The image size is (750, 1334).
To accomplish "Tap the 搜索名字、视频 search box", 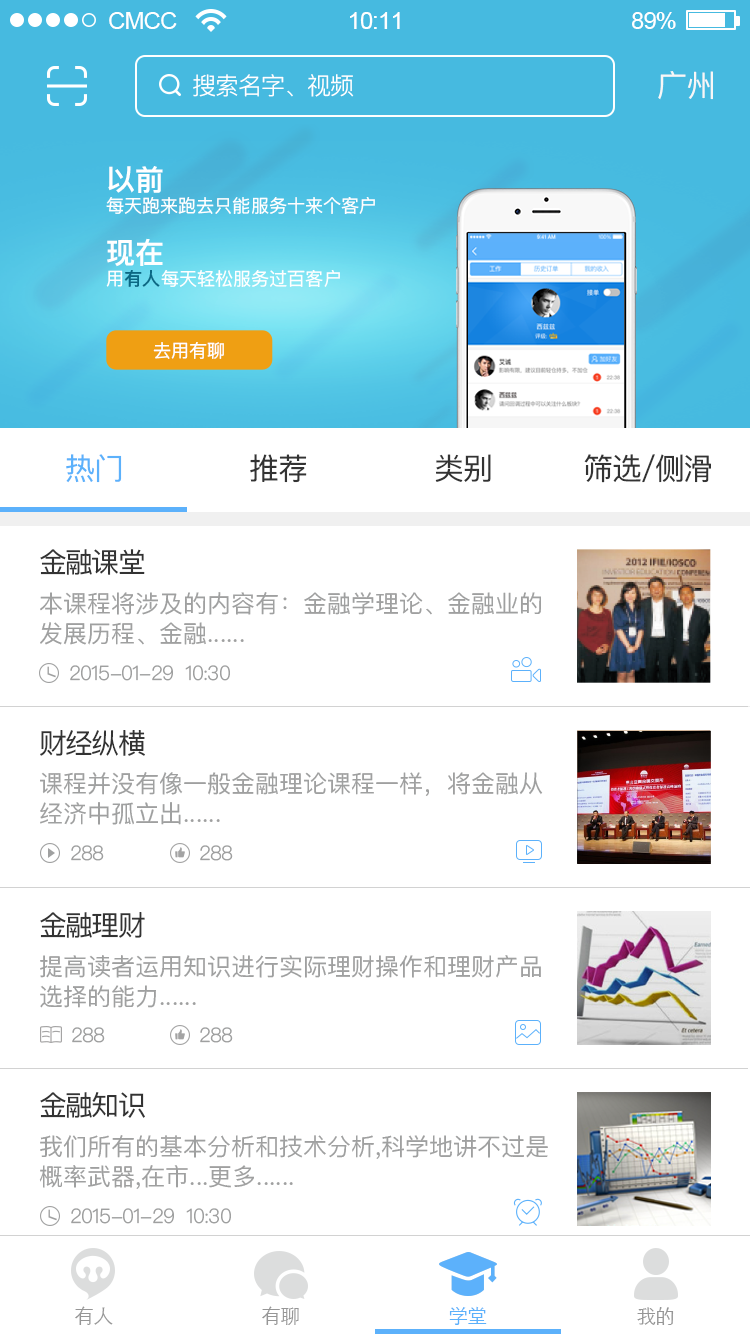I will point(374,86).
